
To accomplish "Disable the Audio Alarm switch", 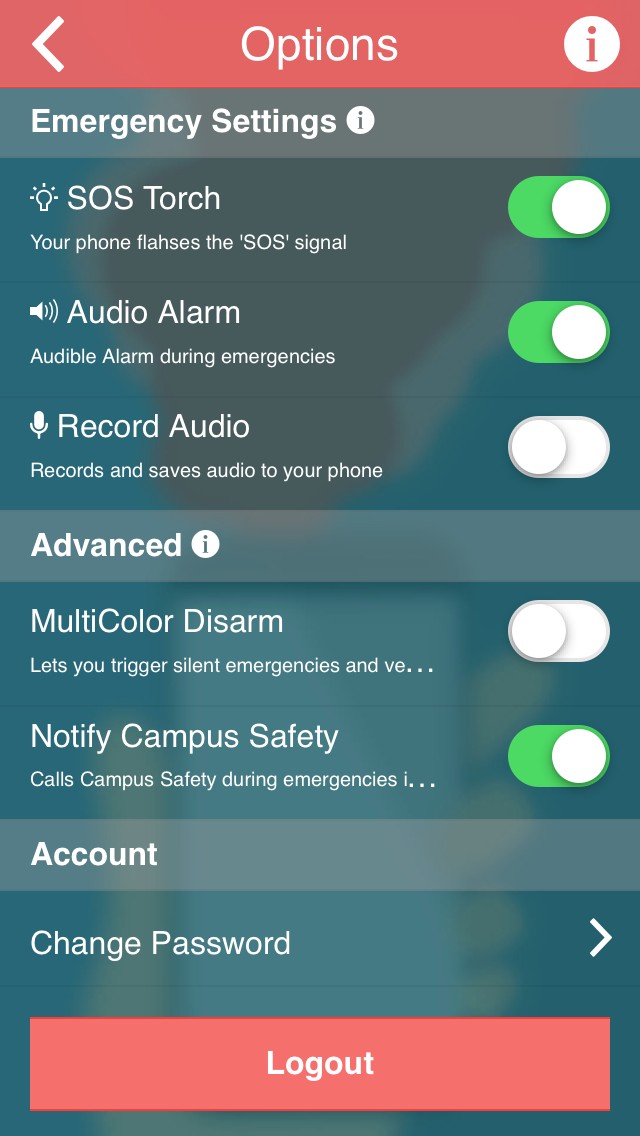I will click(x=558, y=332).
